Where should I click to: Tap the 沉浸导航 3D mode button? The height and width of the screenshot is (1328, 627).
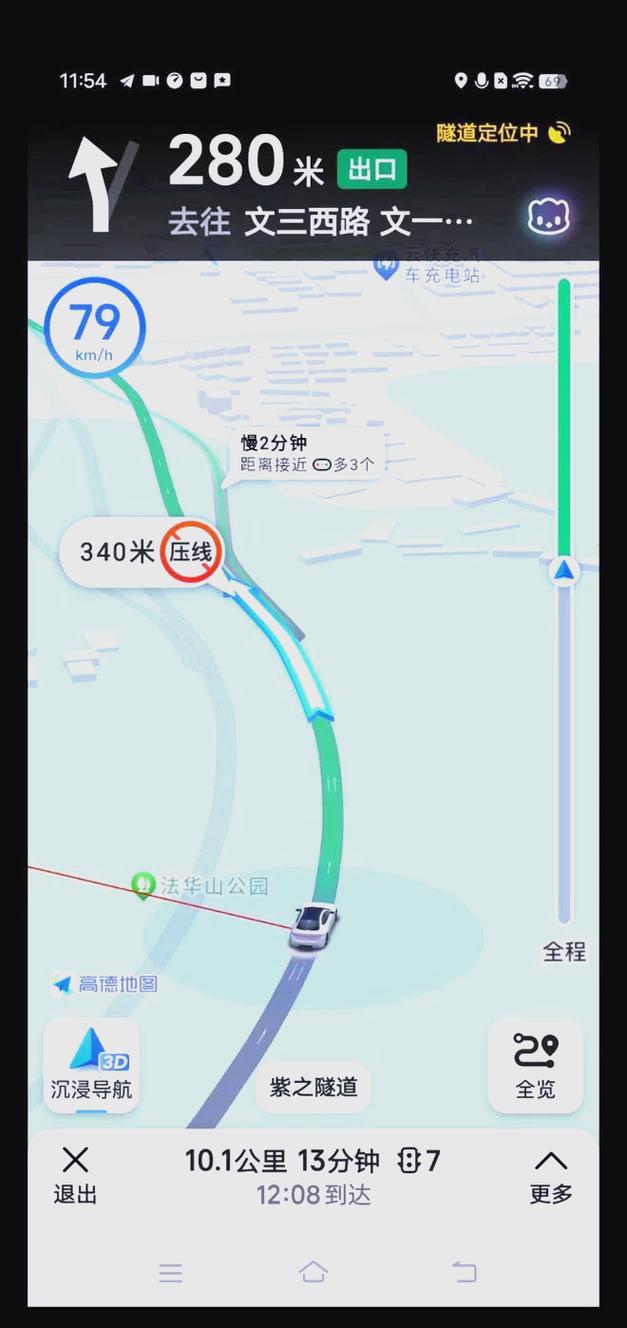(91, 1064)
